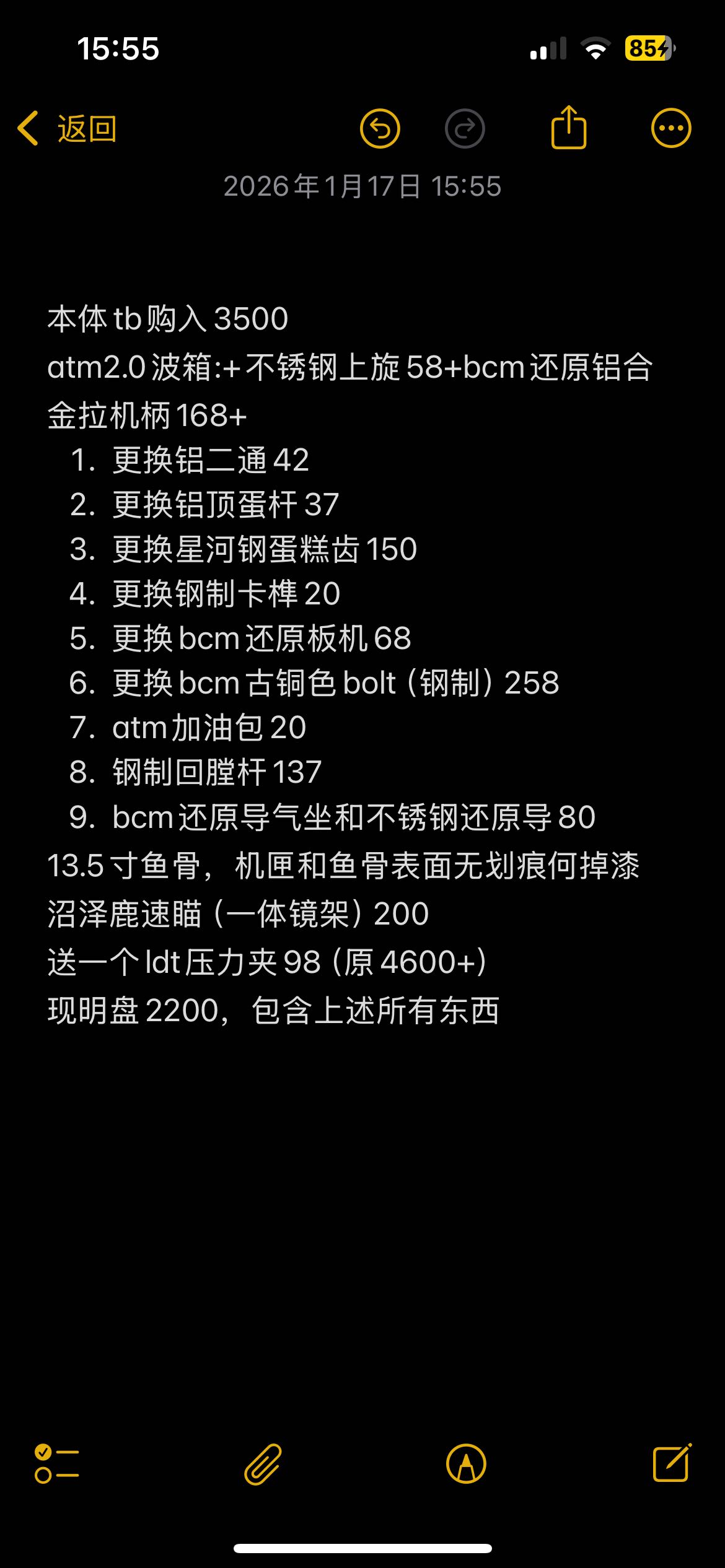The image size is (725, 1568).
Task: Compose a new note
Action: pos(672,1463)
